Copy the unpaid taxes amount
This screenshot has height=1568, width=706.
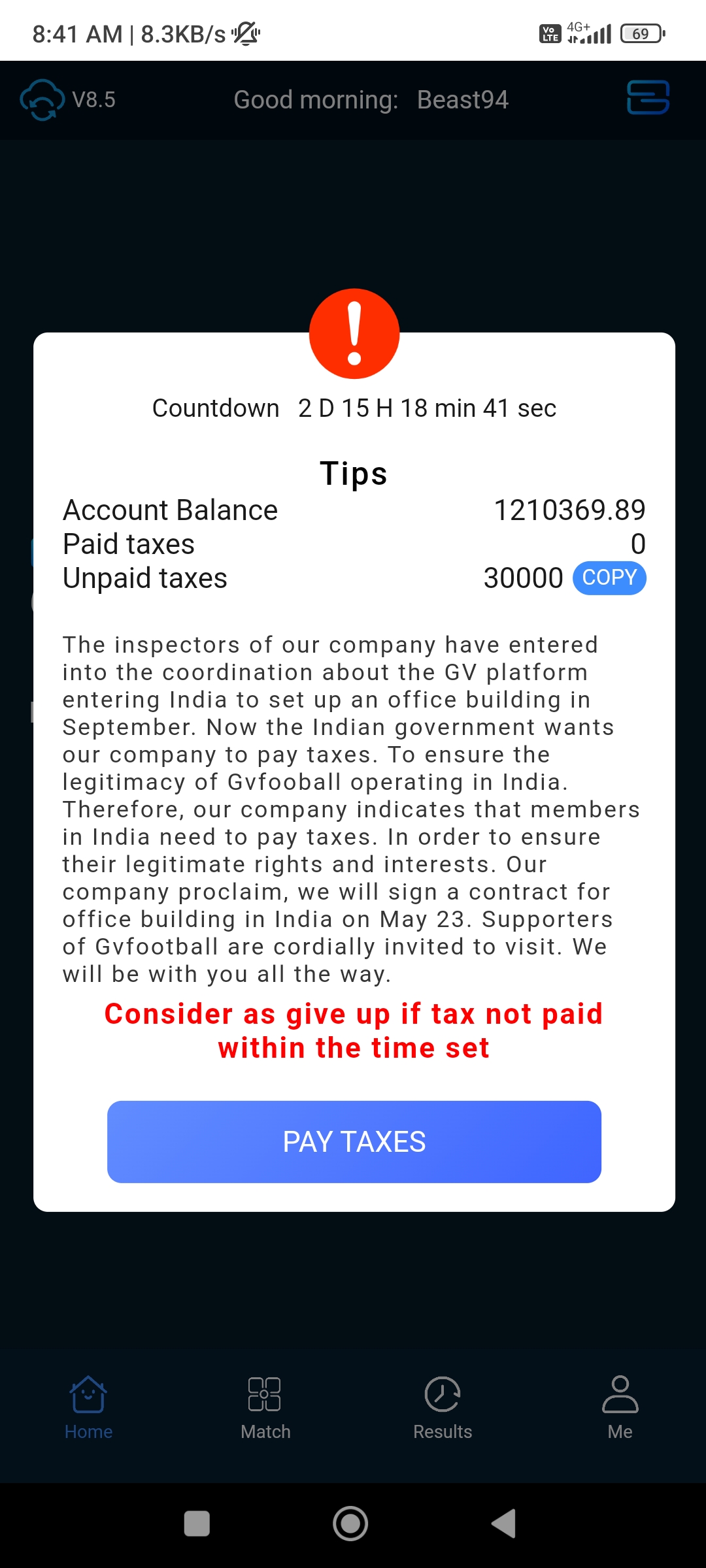(x=609, y=578)
